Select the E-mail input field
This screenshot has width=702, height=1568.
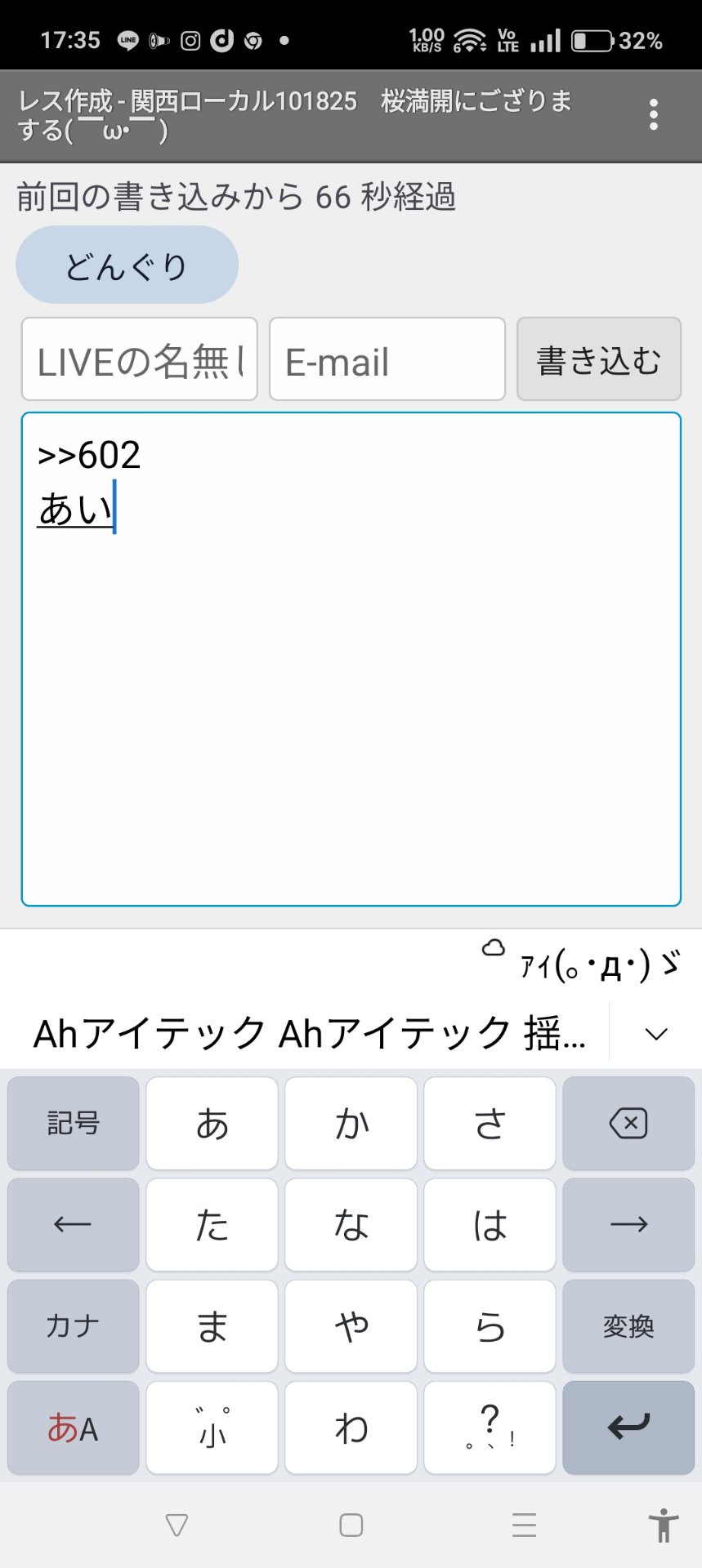pyautogui.click(x=387, y=360)
